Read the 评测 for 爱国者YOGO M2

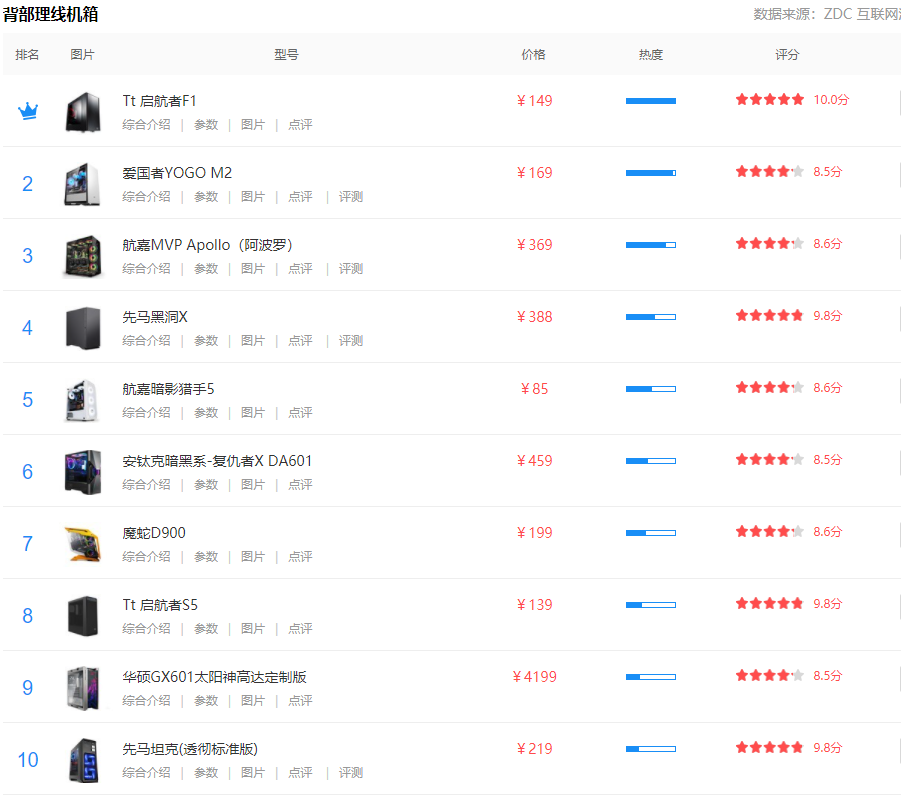pos(351,197)
